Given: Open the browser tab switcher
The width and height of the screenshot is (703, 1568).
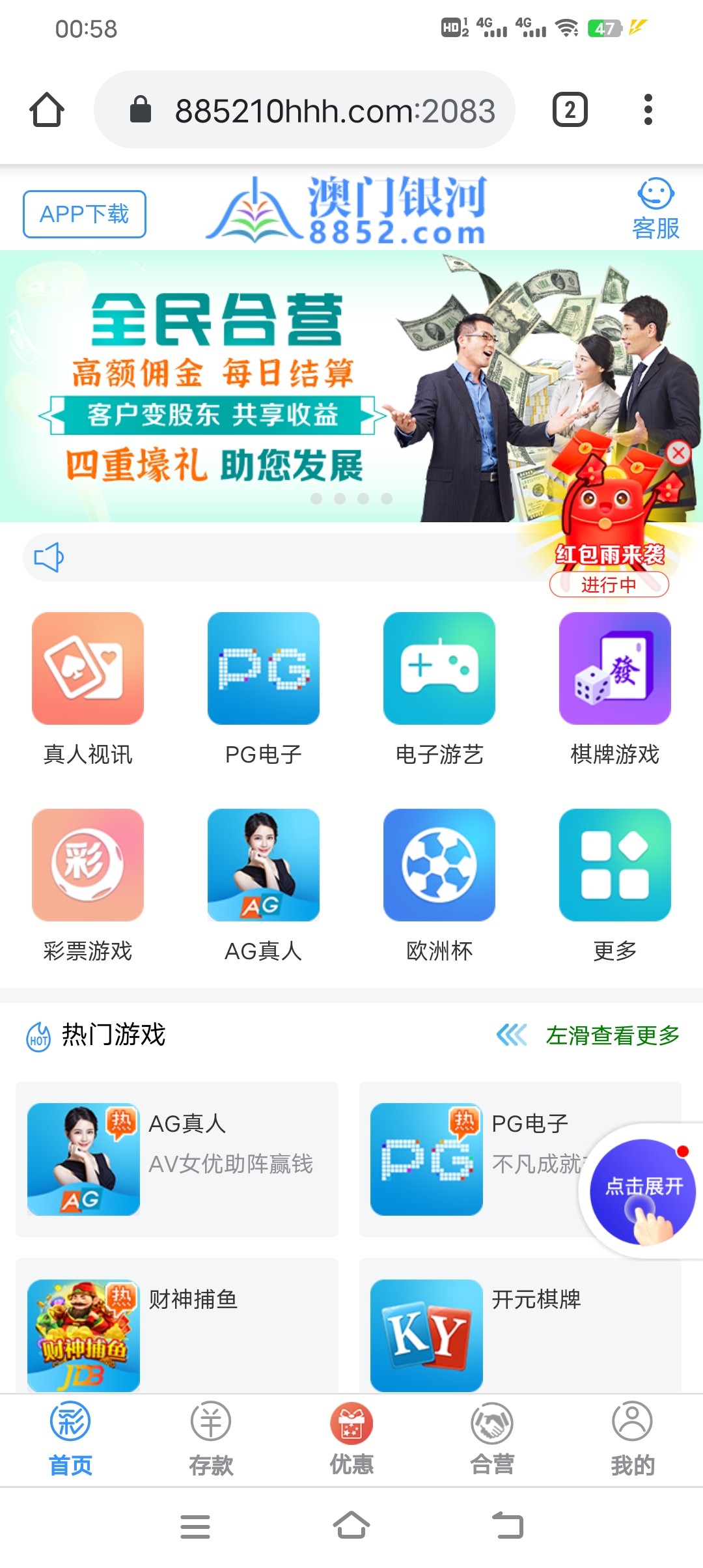Looking at the screenshot, I should 570,109.
